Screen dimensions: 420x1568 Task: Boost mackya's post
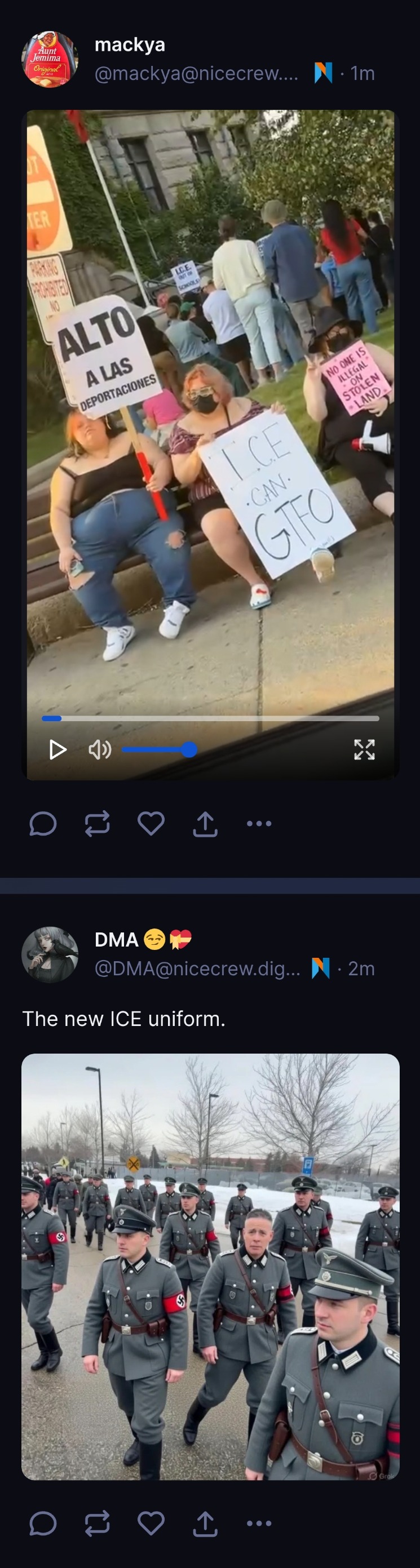(x=97, y=824)
